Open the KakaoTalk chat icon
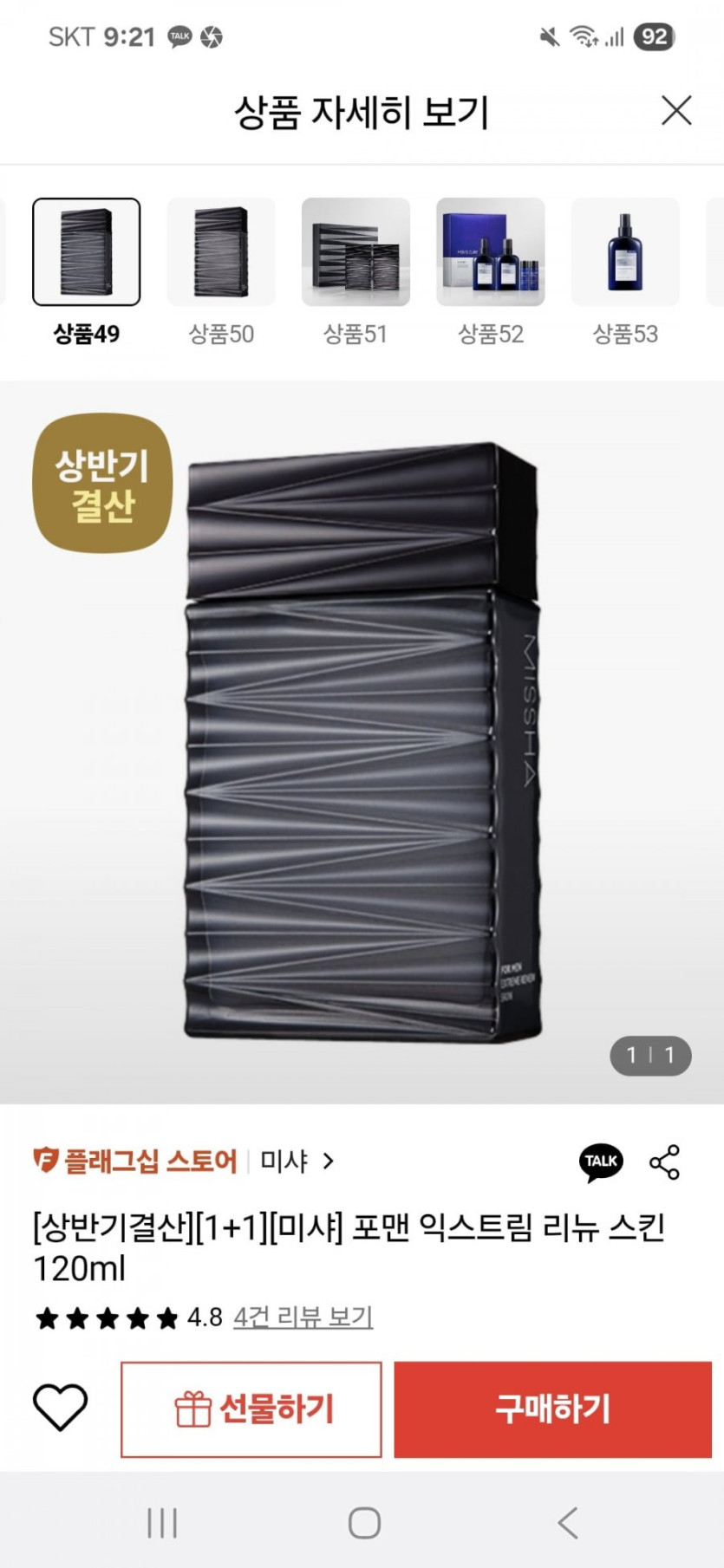 pos(601,1161)
